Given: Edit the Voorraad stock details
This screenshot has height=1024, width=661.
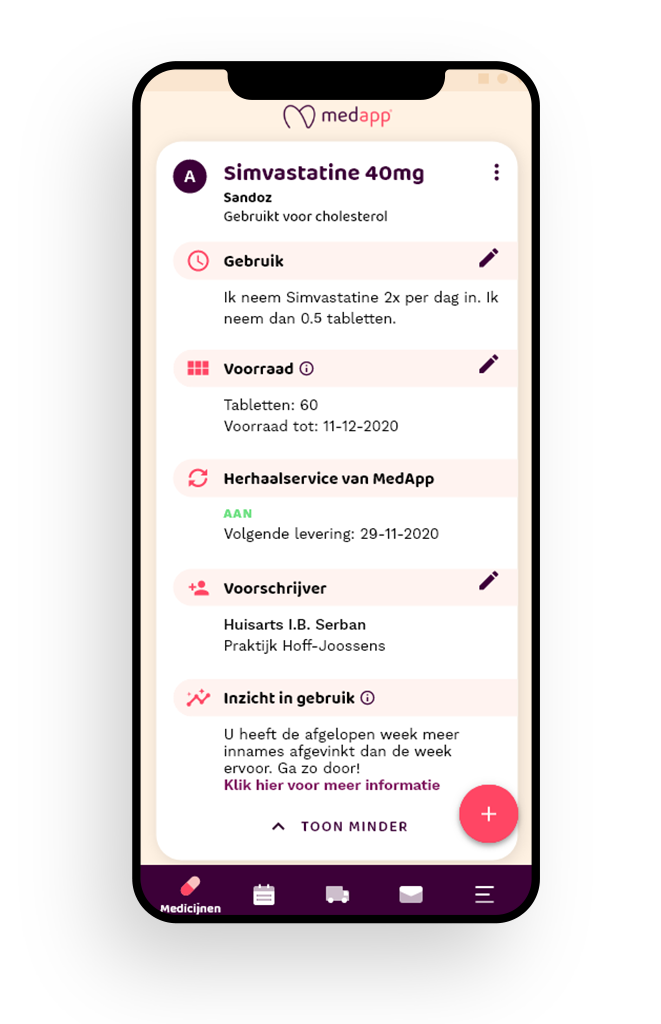Looking at the screenshot, I should 488,365.
